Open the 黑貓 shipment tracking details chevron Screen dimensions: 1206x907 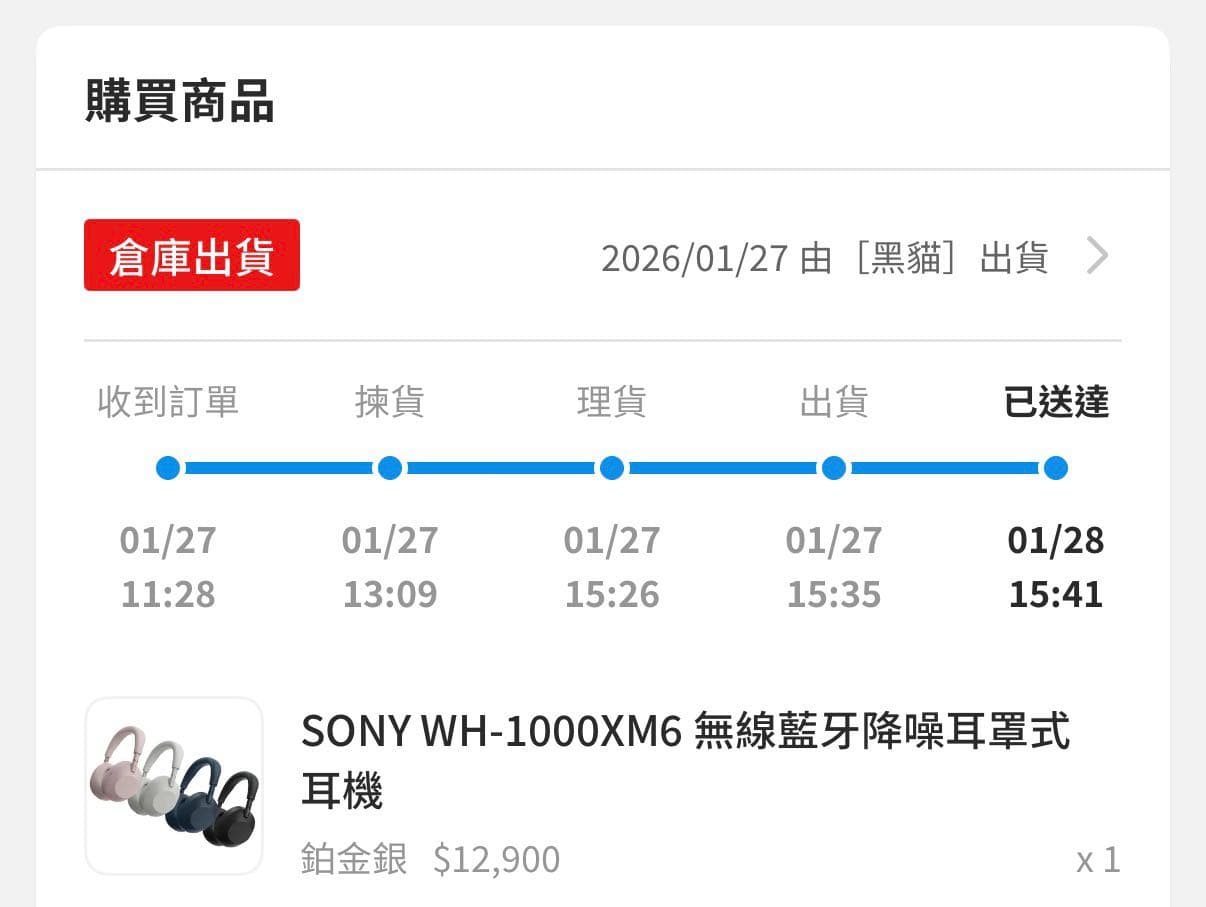(x=1097, y=257)
